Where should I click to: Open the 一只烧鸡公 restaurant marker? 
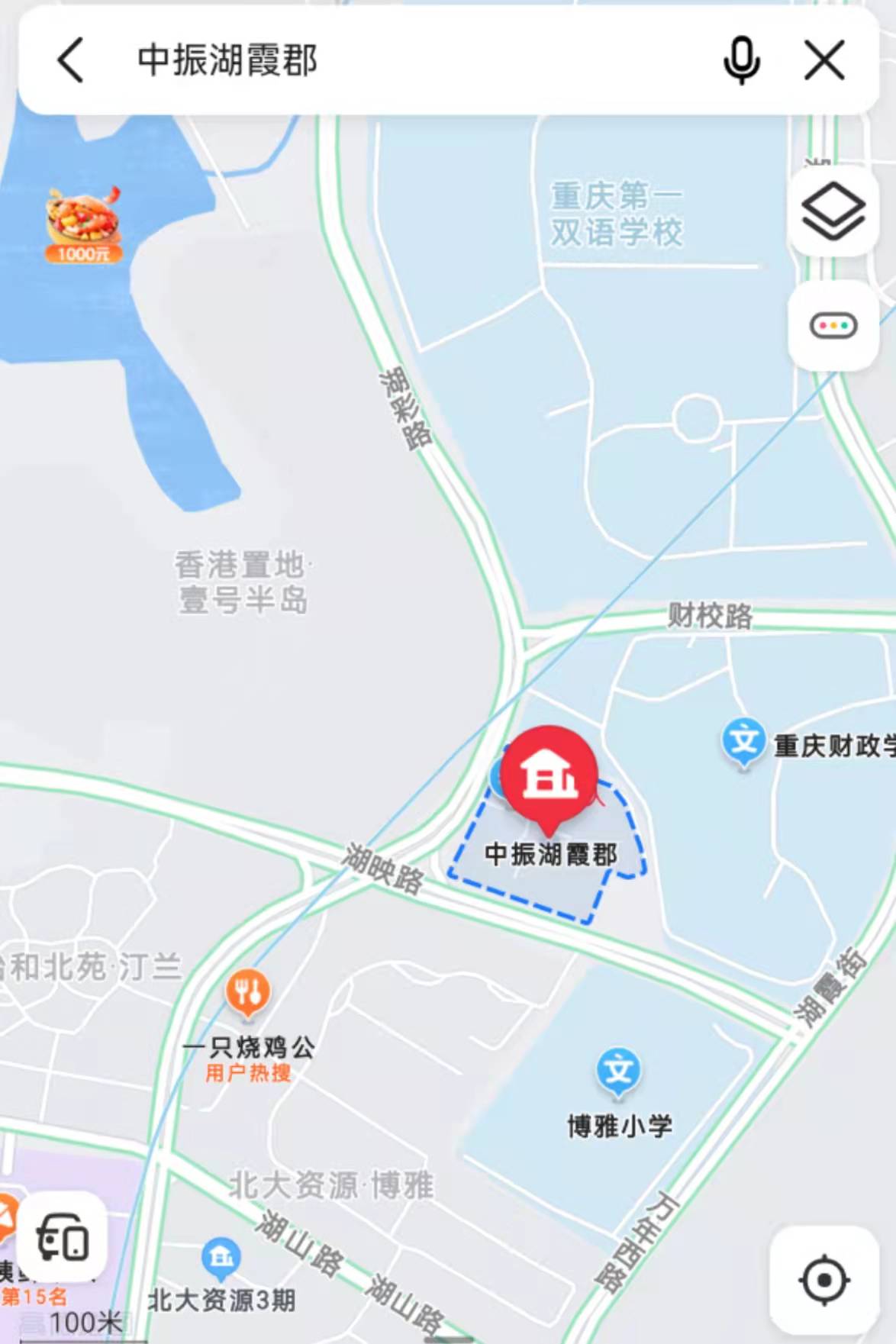(247, 993)
